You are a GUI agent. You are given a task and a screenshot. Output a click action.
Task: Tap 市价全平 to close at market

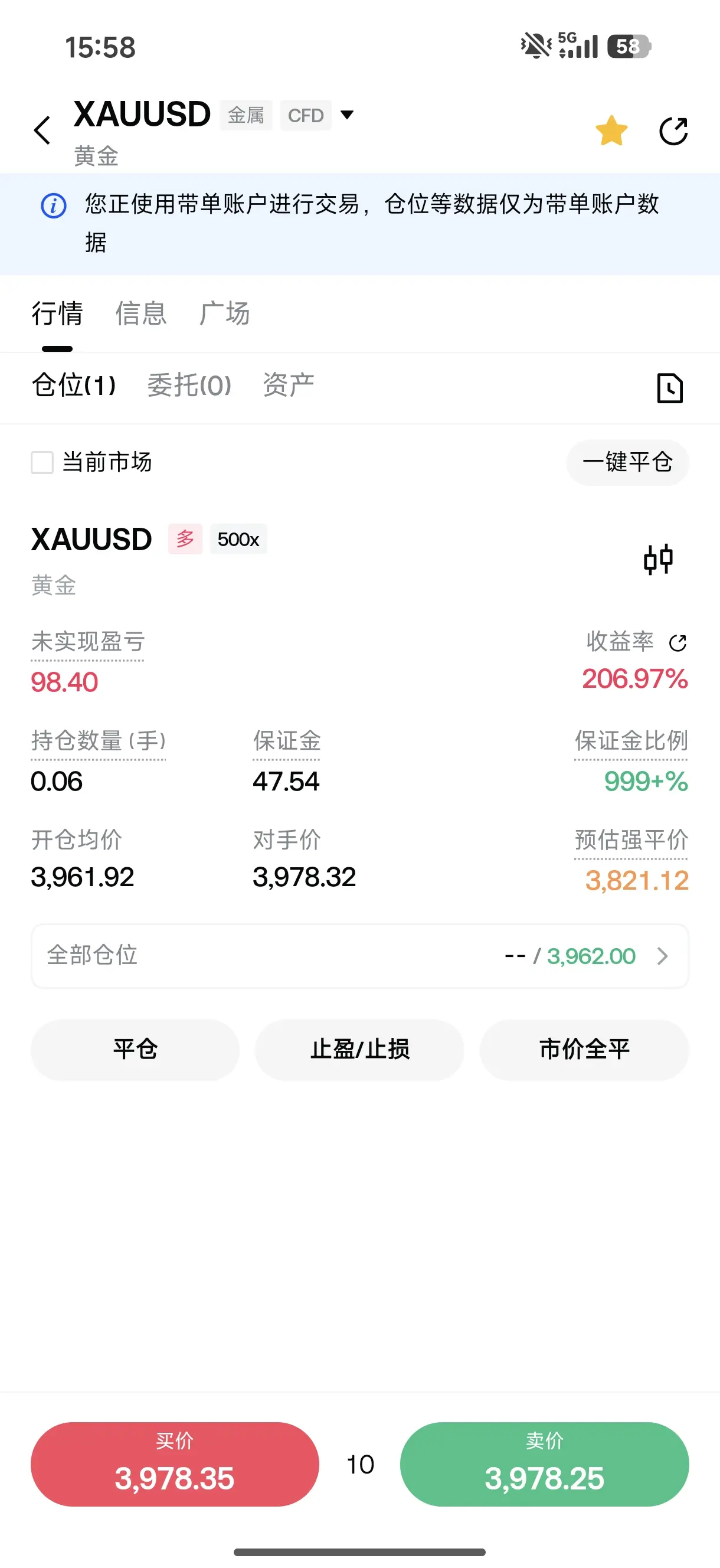(x=584, y=1050)
